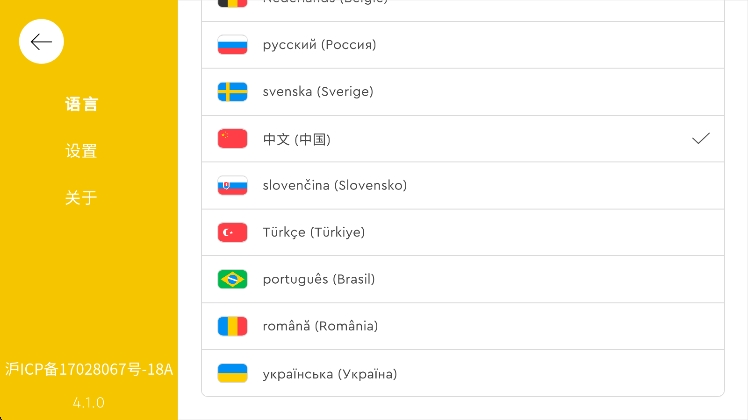Select 中文 (中国) language
This screenshot has width=748, height=420.
coord(462,139)
